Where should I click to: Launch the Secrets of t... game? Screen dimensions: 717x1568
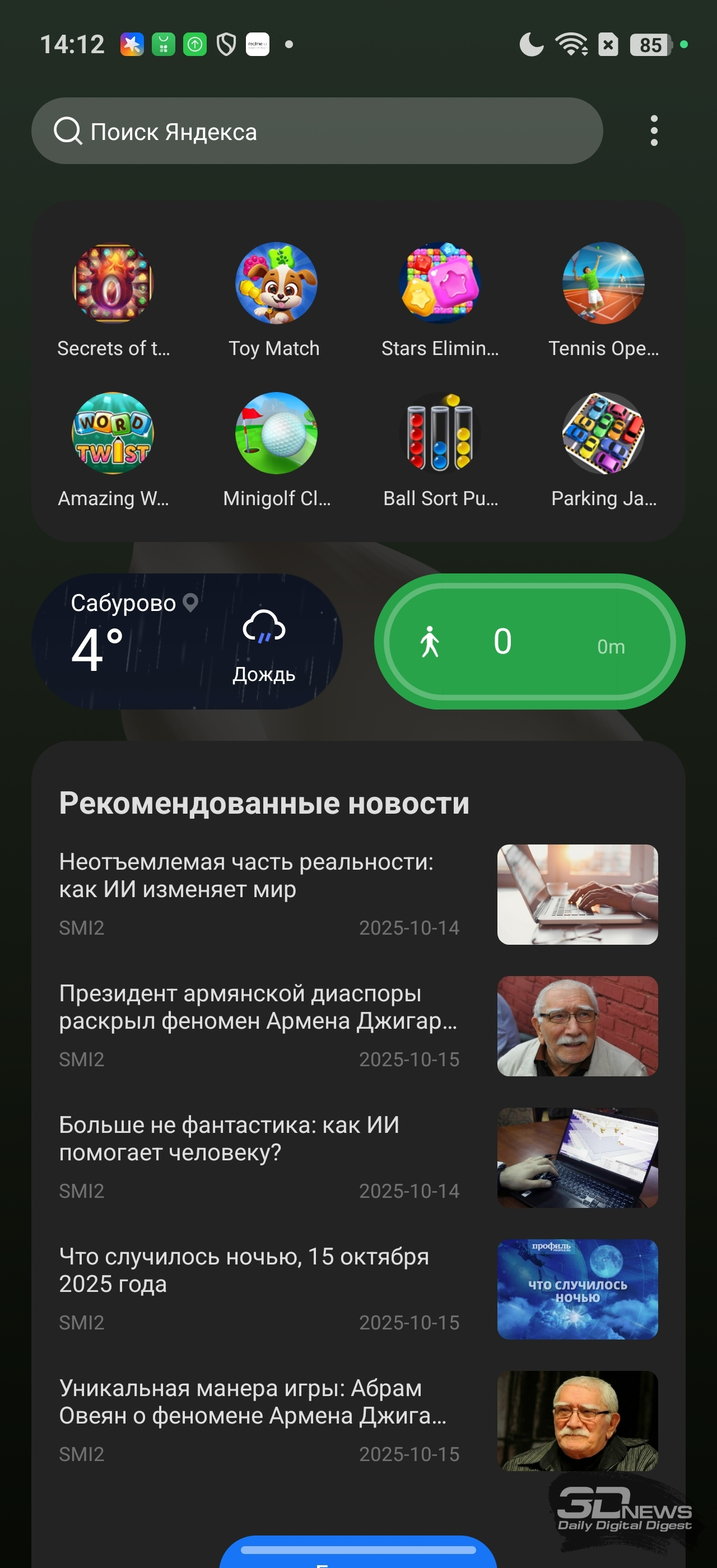(x=113, y=284)
